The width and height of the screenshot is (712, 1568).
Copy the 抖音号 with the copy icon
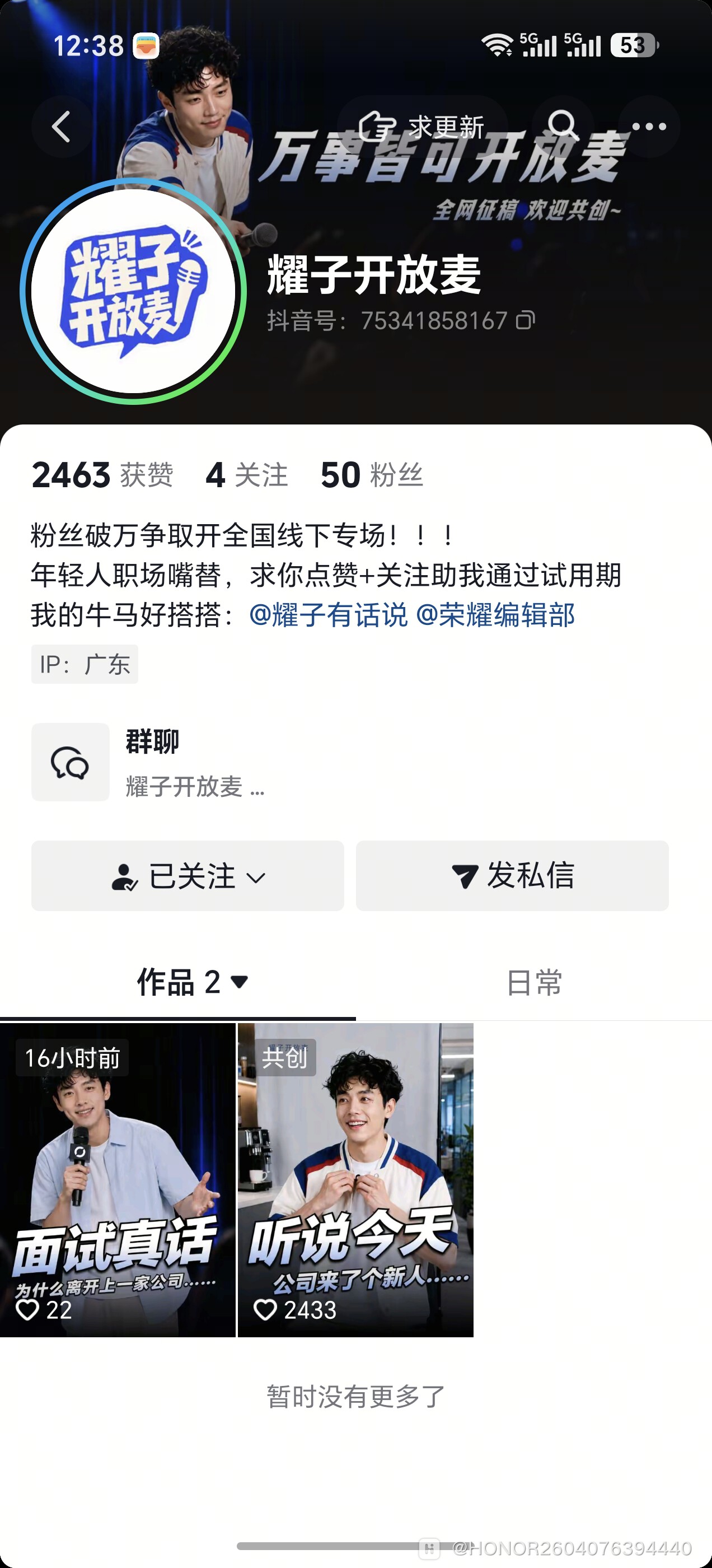[525, 320]
